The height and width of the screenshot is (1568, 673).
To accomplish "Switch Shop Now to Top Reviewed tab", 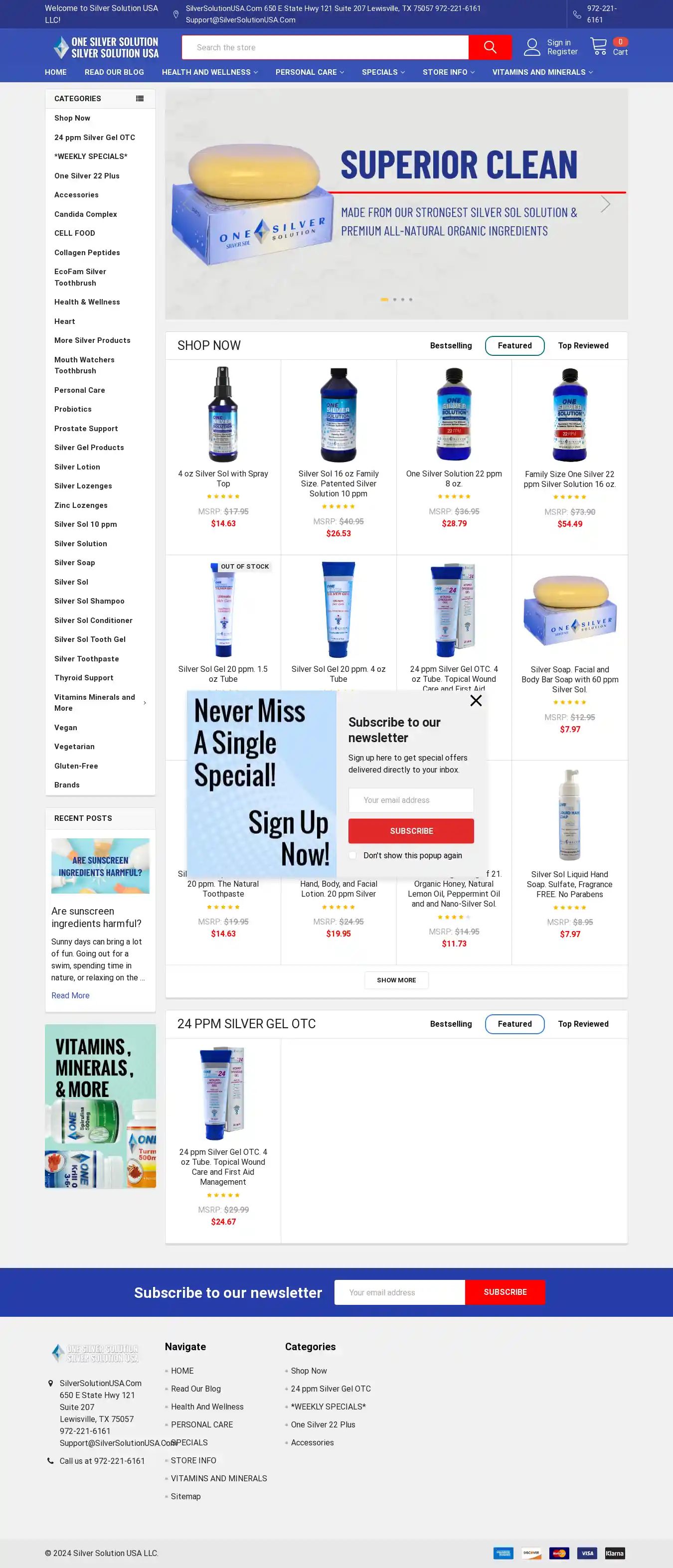I will coord(583,346).
